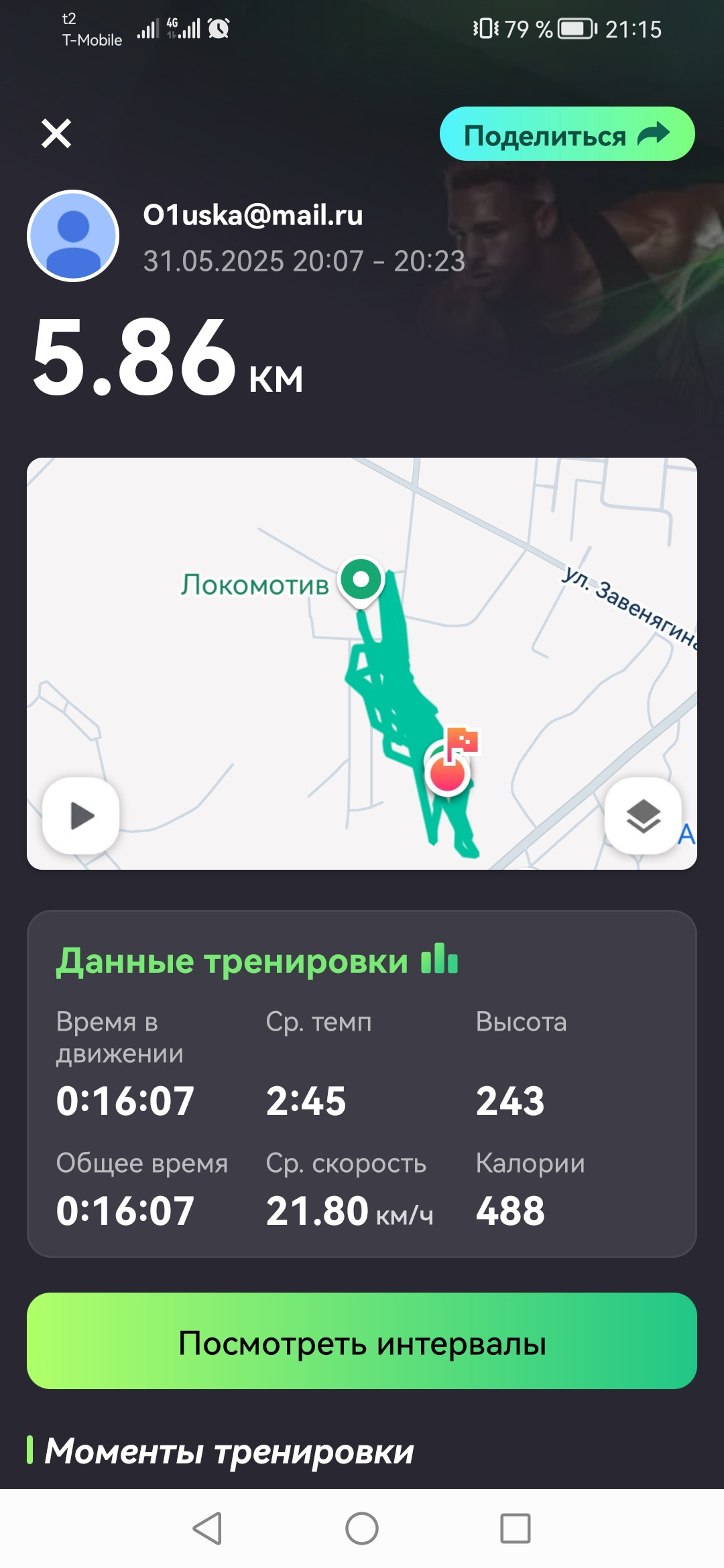This screenshot has width=724, height=1568.
Task: Share the workout via Поделиться
Action: pyautogui.click(x=567, y=134)
